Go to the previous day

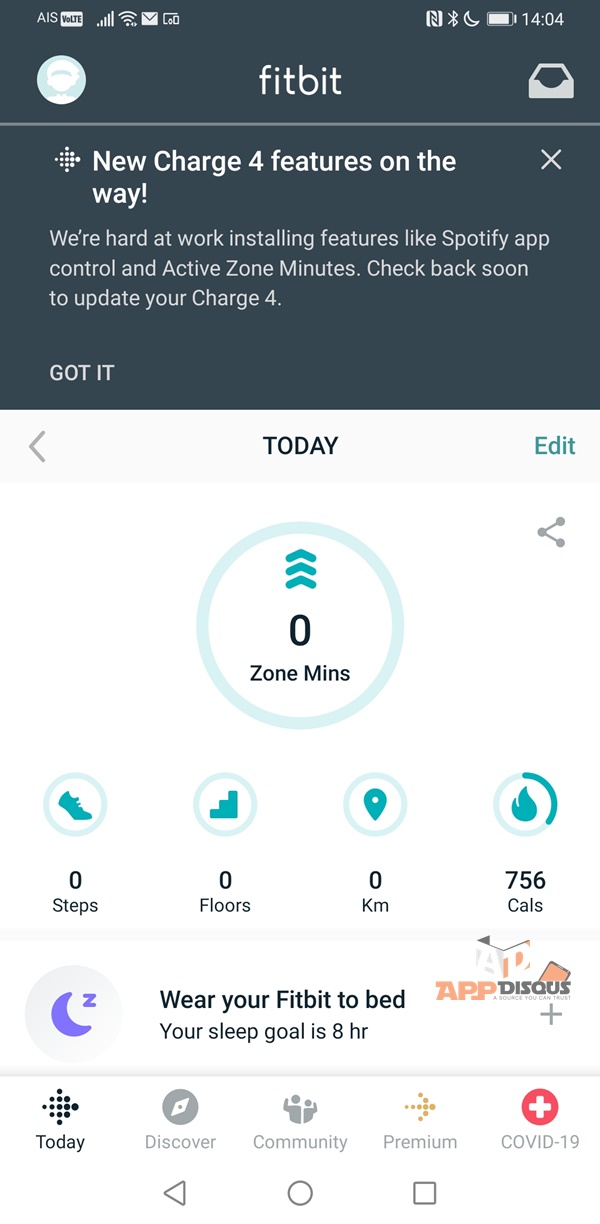38,446
